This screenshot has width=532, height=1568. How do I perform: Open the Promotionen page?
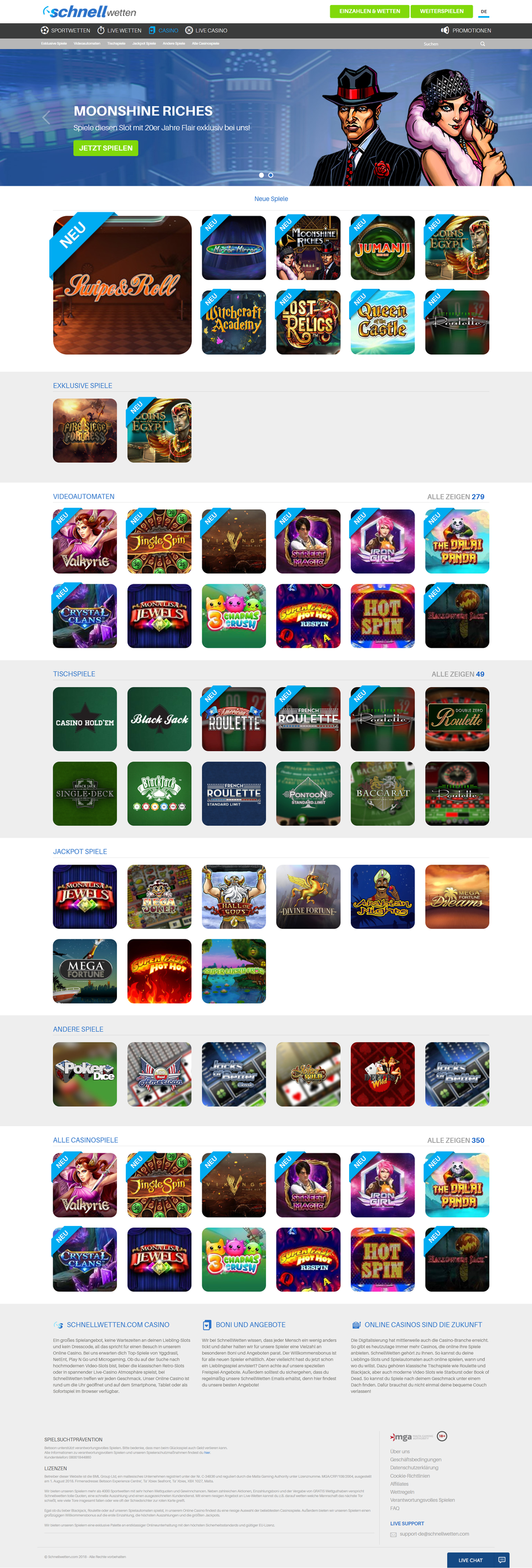tap(465, 30)
